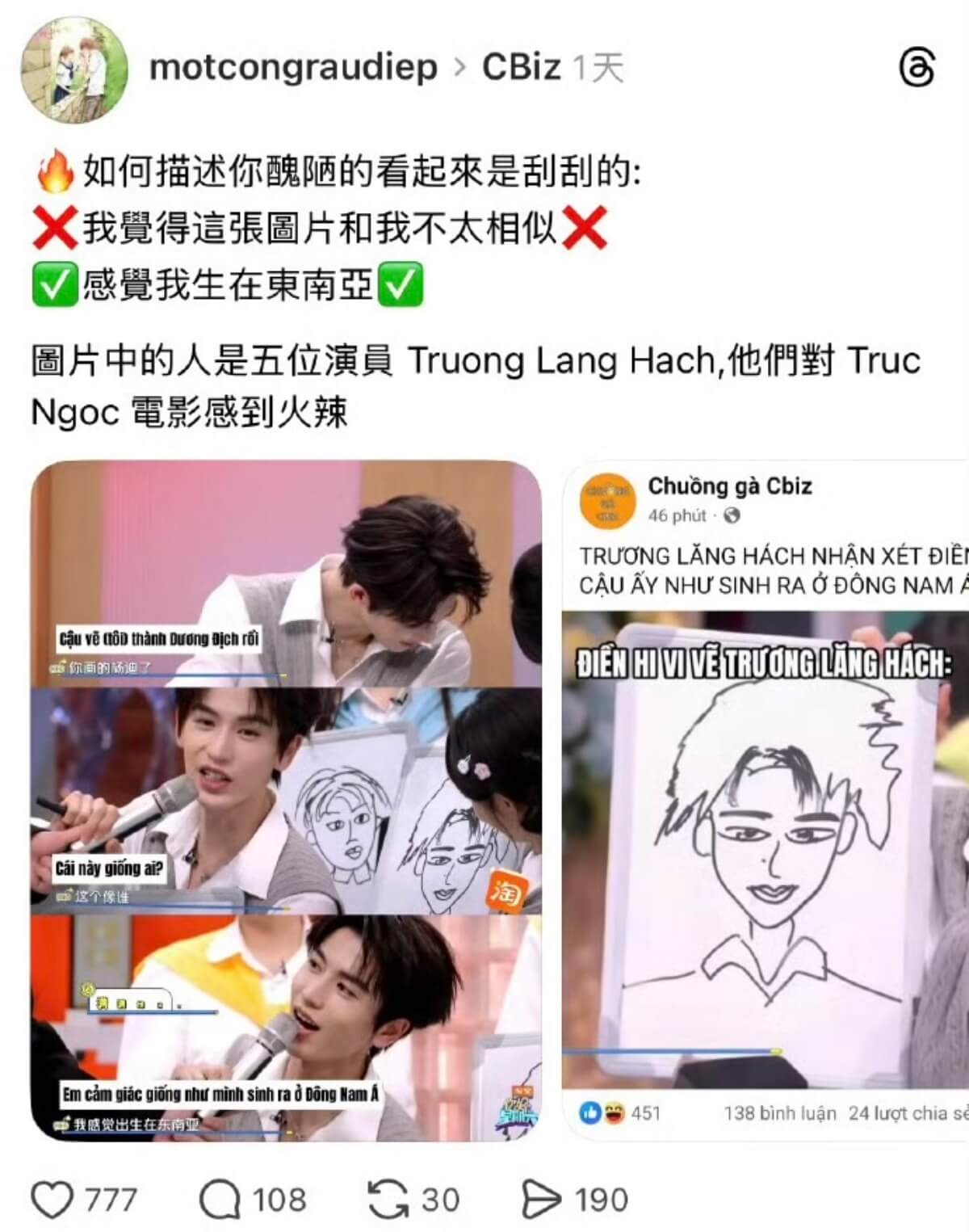
Task: Share the post via the send icon
Action: tap(540, 1199)
